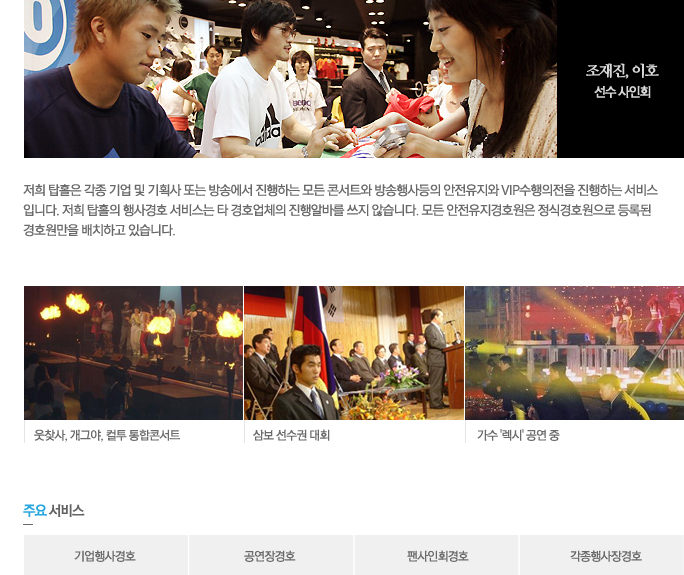View the 가수 '렉시' 공연 중 photo
684x575 pixels.
click(x=575, y=353)
